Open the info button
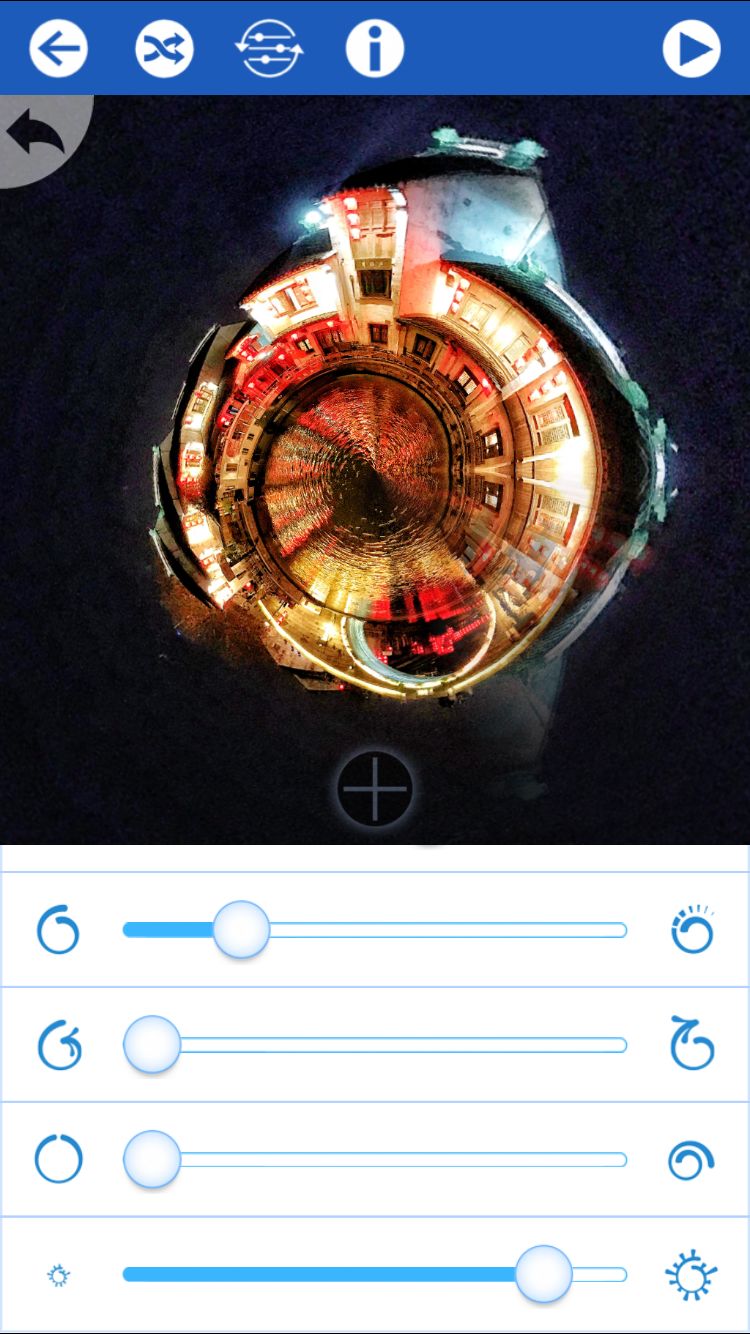 (x=375, y=48)
